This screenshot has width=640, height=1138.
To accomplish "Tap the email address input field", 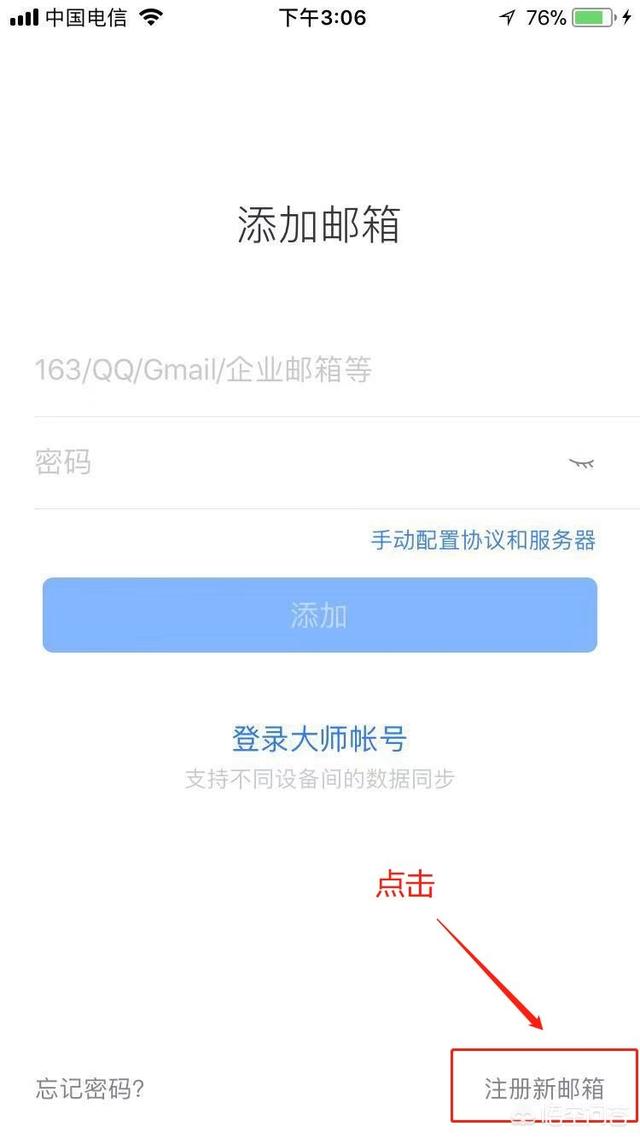I will pyautogui.click(x=300, y=371).
